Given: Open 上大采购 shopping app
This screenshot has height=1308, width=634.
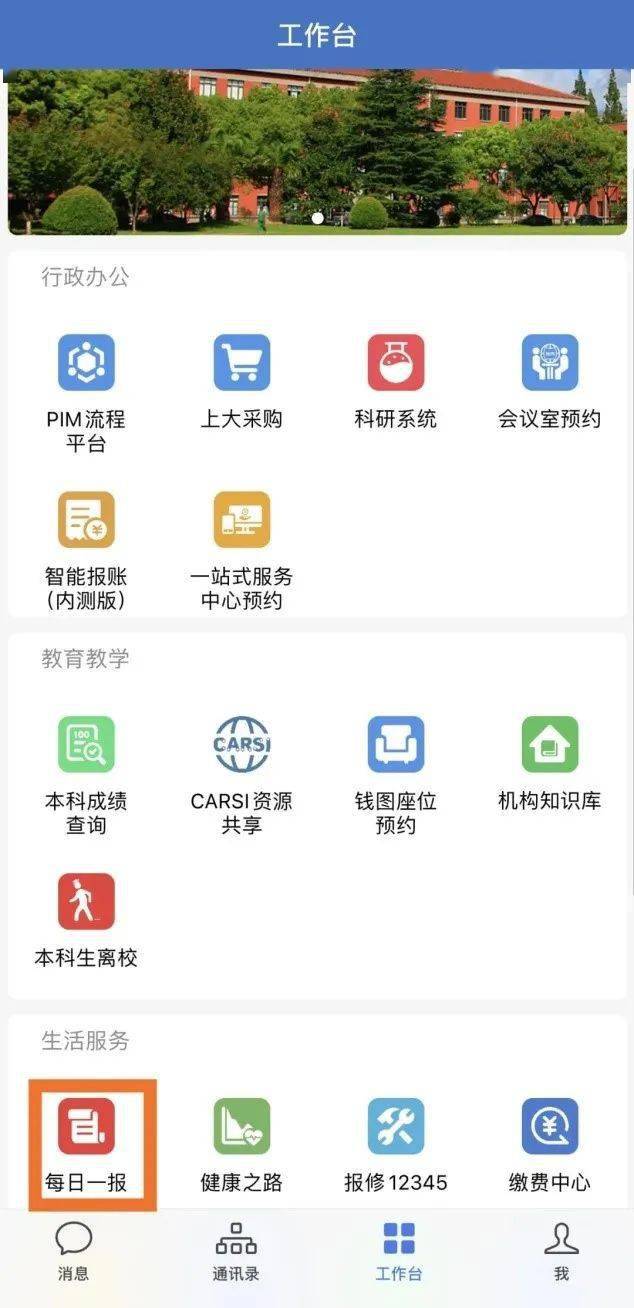Looking at the screenshot, I should 241,363.
